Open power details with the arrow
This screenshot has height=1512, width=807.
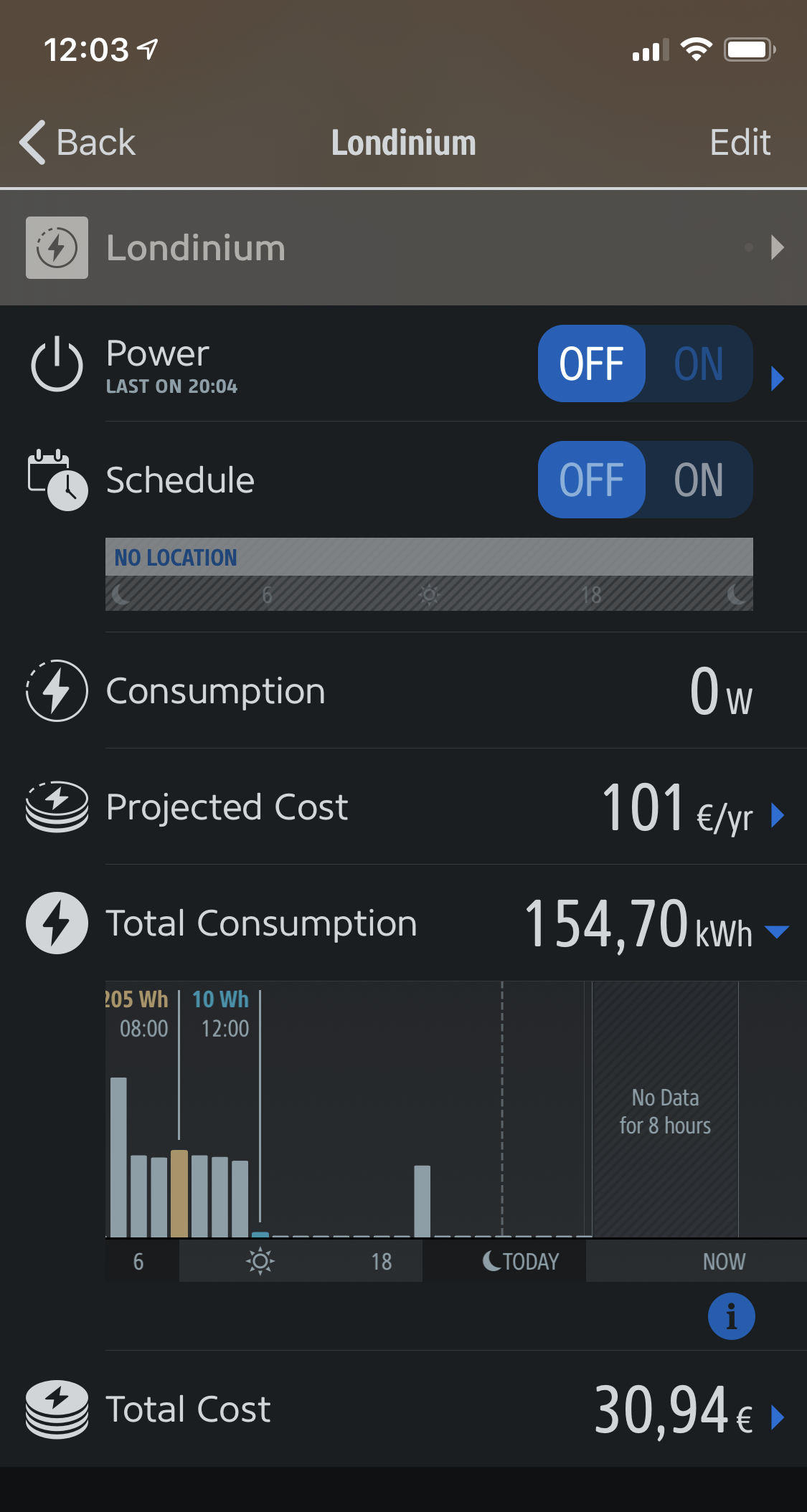coord(778,378)
